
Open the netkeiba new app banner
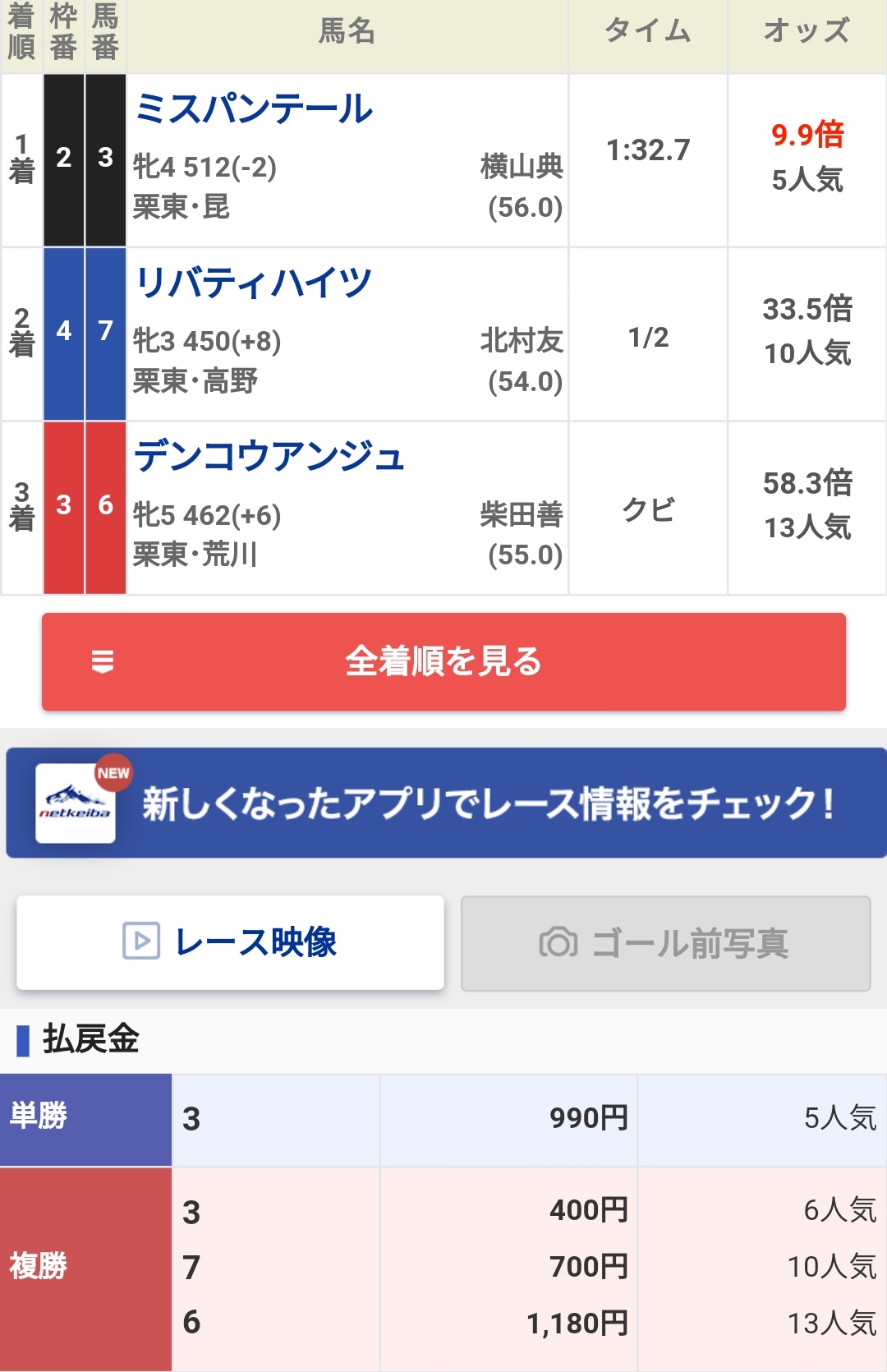(446, 803)
